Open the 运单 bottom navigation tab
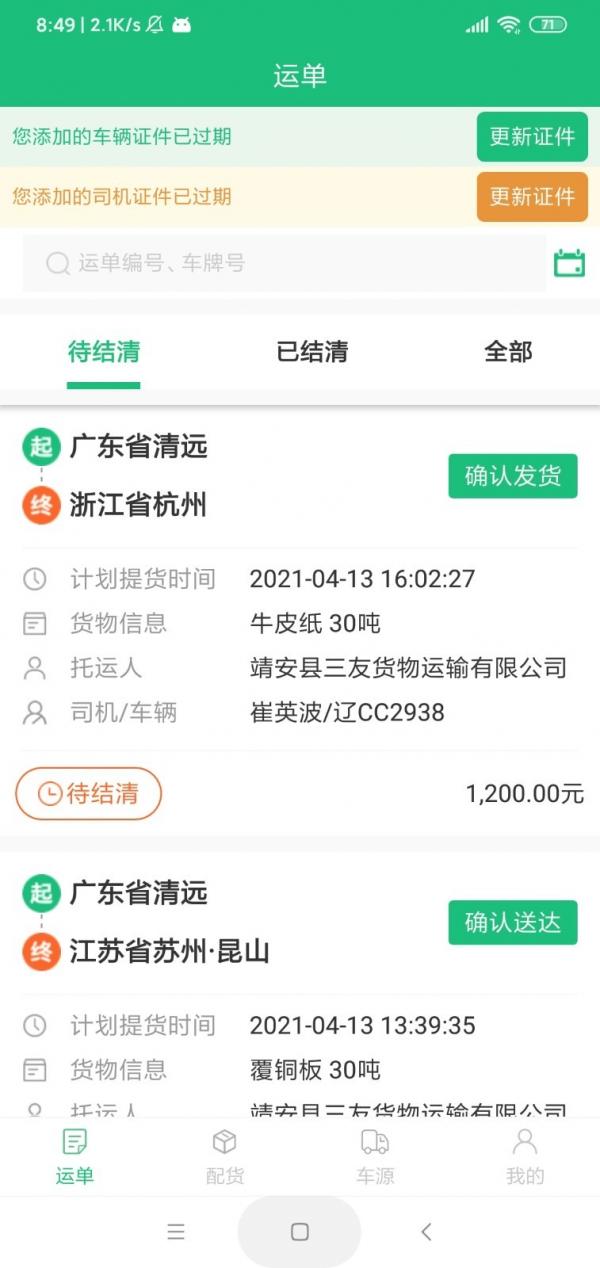 (x=75, y=1157)
